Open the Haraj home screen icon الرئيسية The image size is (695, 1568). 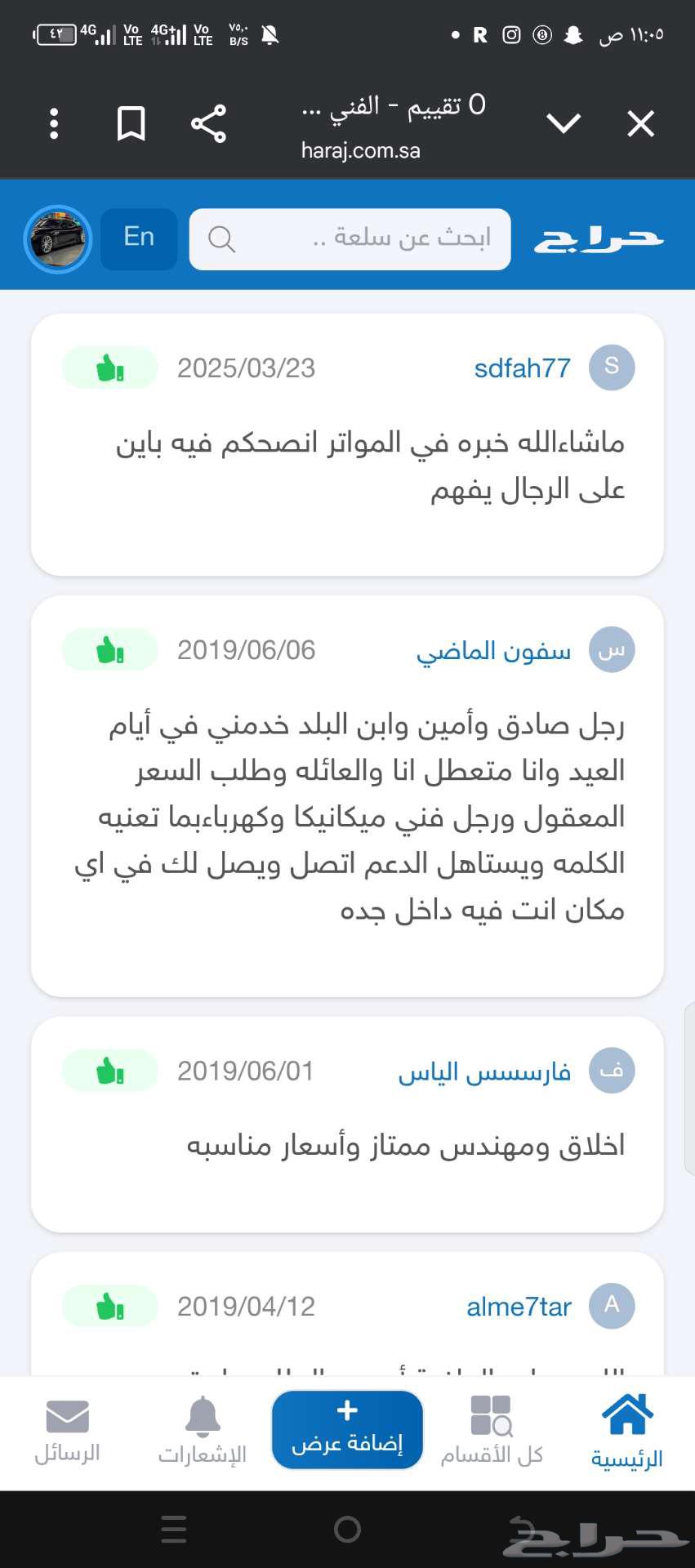[626, 1429]
